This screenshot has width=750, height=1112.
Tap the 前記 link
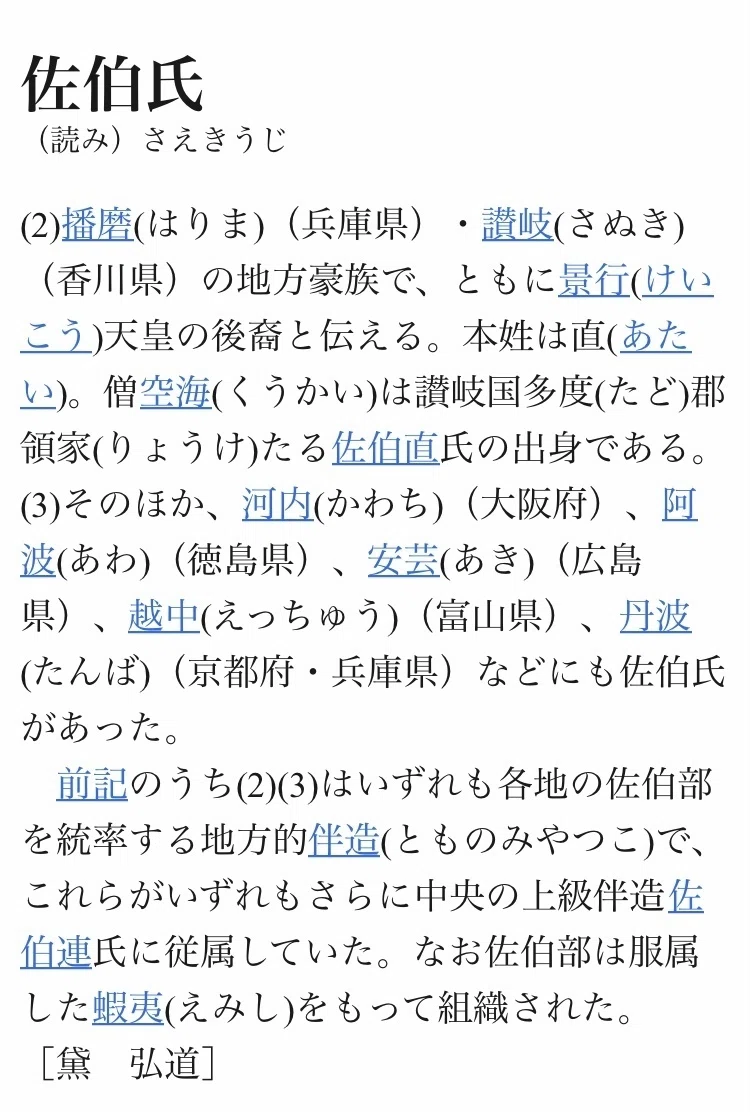pyautogui.click(x=92, y=785)
